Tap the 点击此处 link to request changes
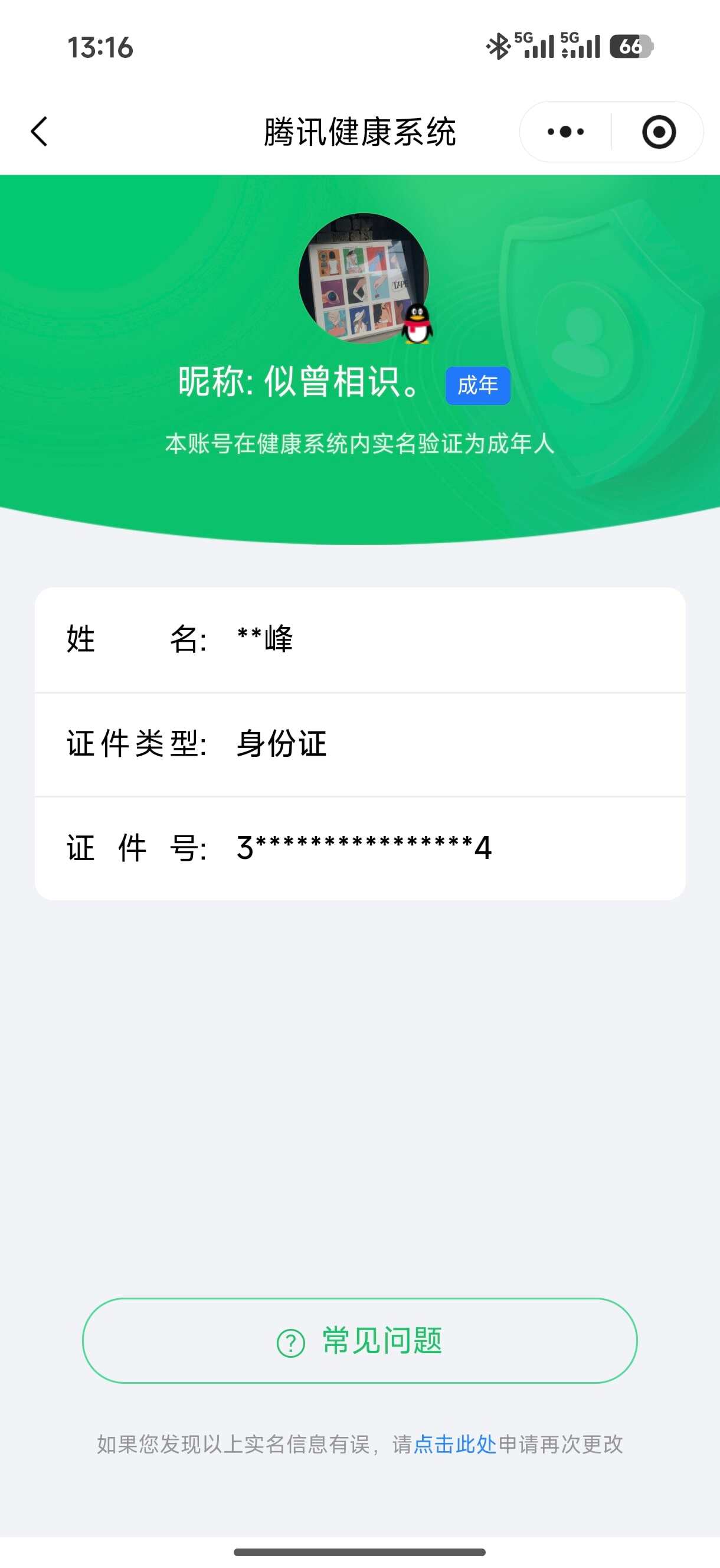The image size is (720, 1568). pos(455,1442)
